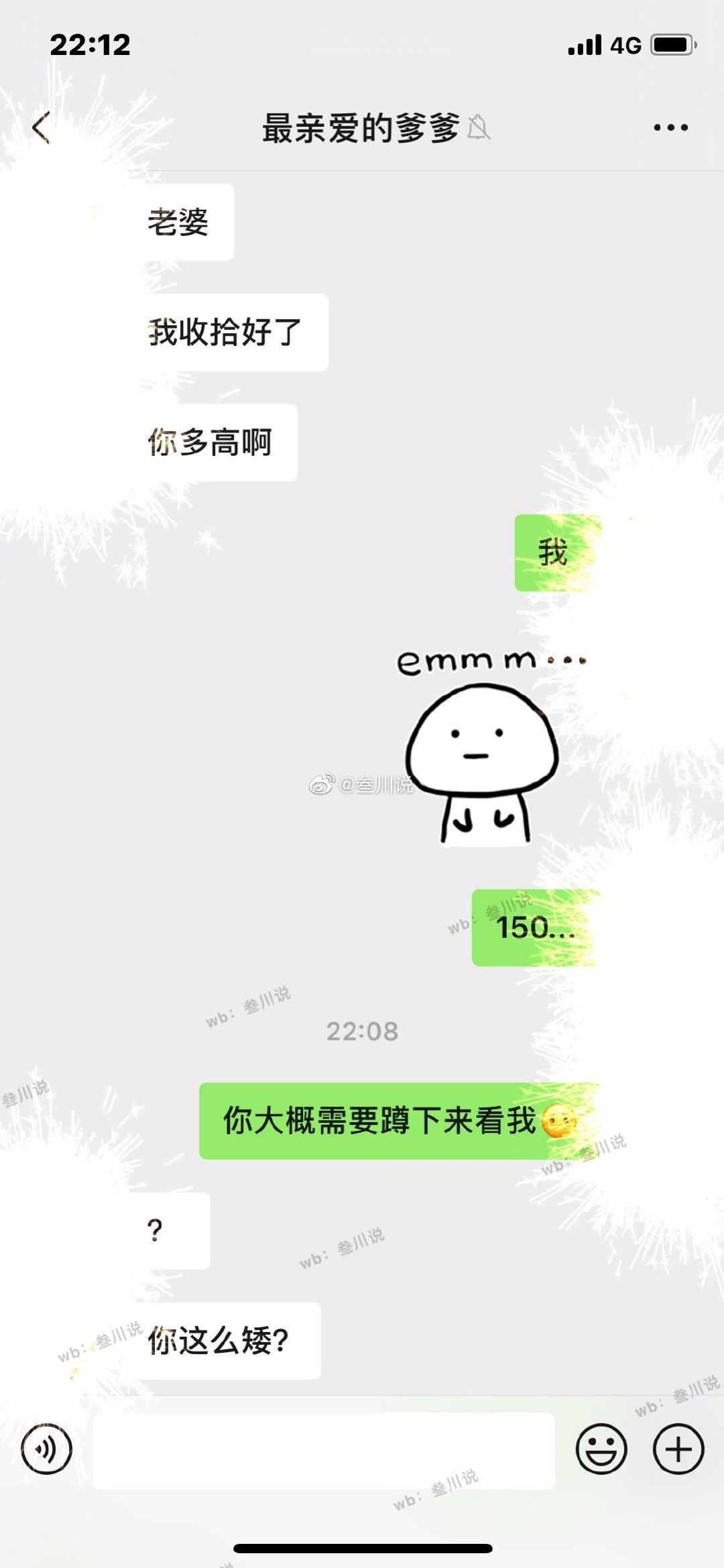Open the plus attachments menu
Screen dimensions: 724x1568
click(x=678, y=1449)
